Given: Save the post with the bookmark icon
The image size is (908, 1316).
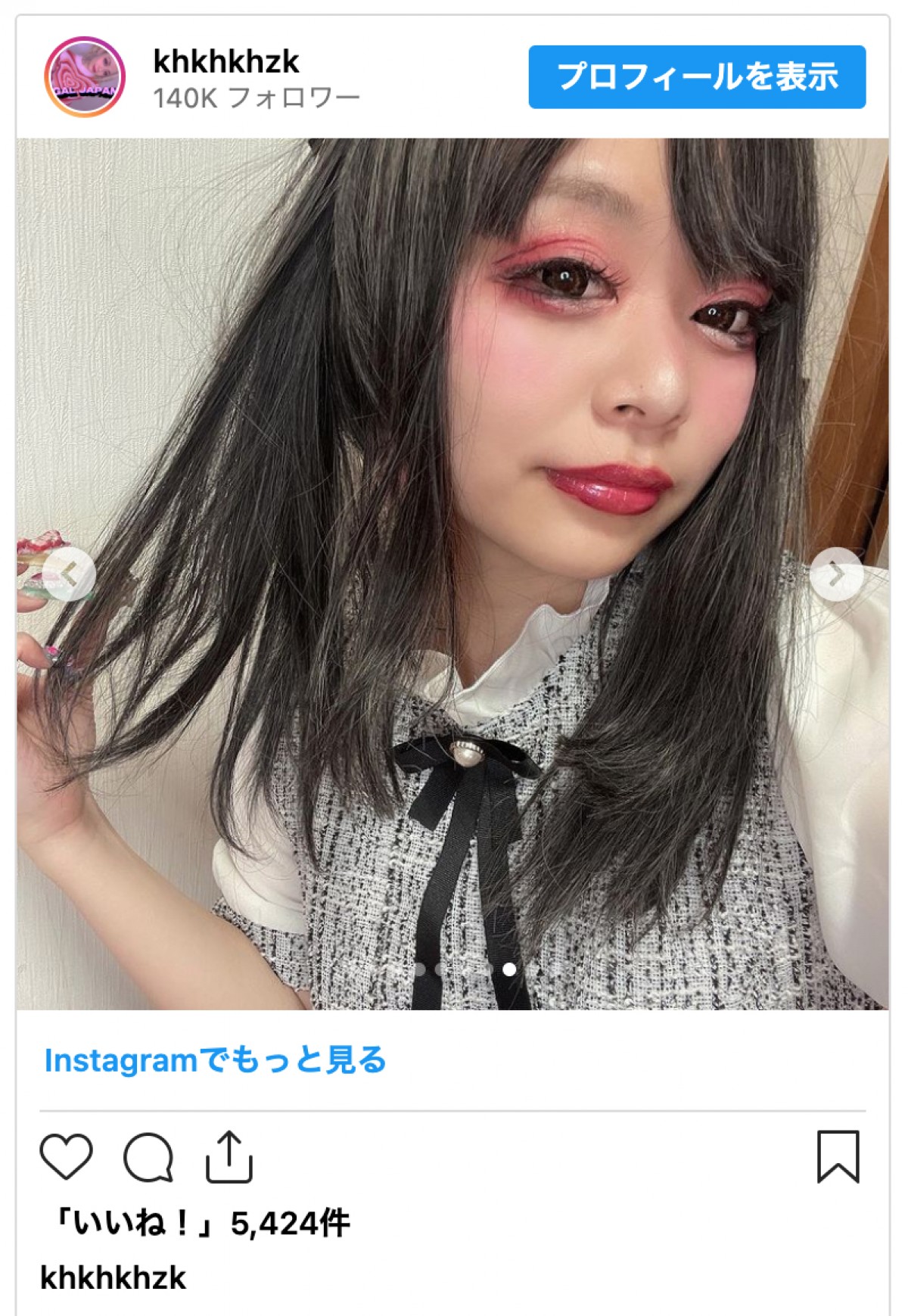Looking at the screenshot, I should (x=838, y=1156).
